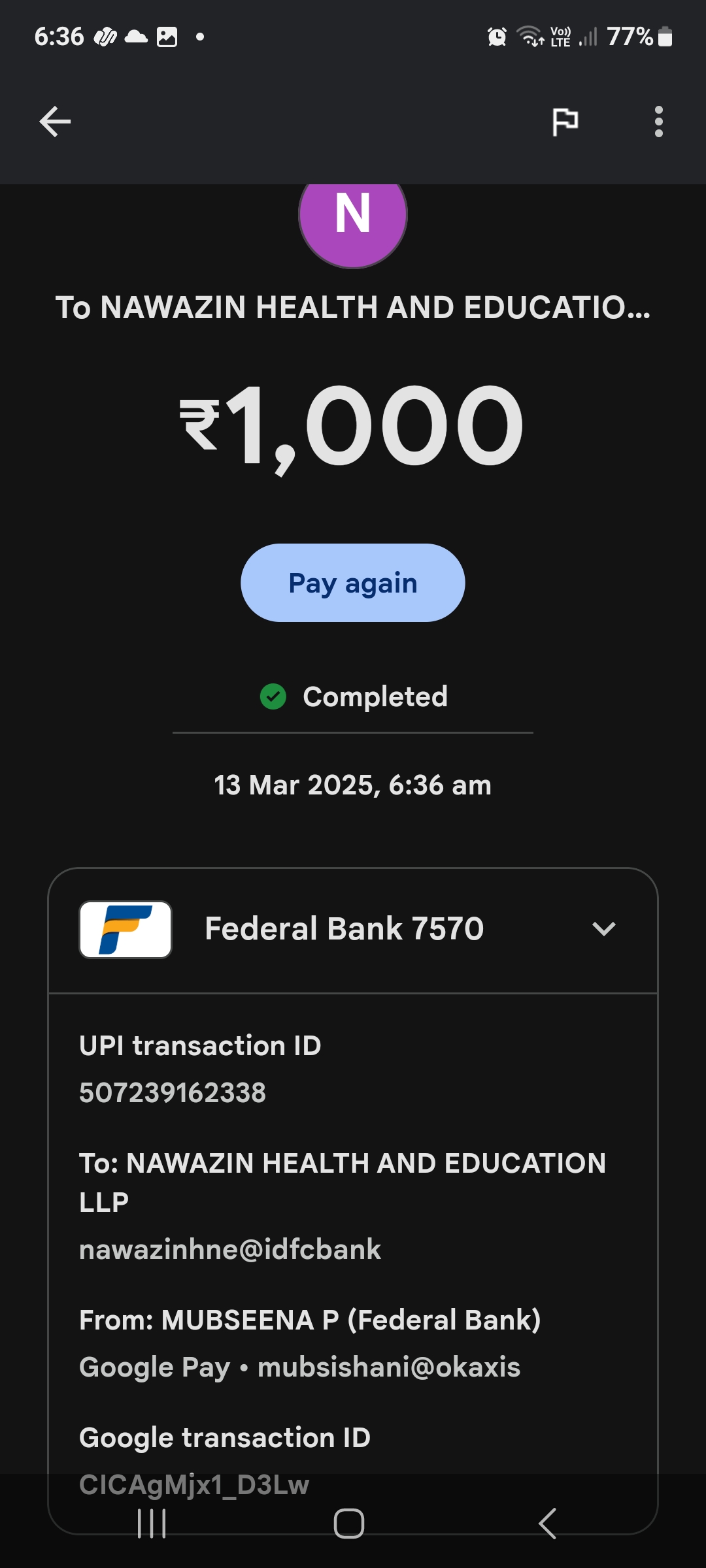The image size is (706, 1568).
Task: Open the three-dot overflow menu
Action: [x=658, y=122]
